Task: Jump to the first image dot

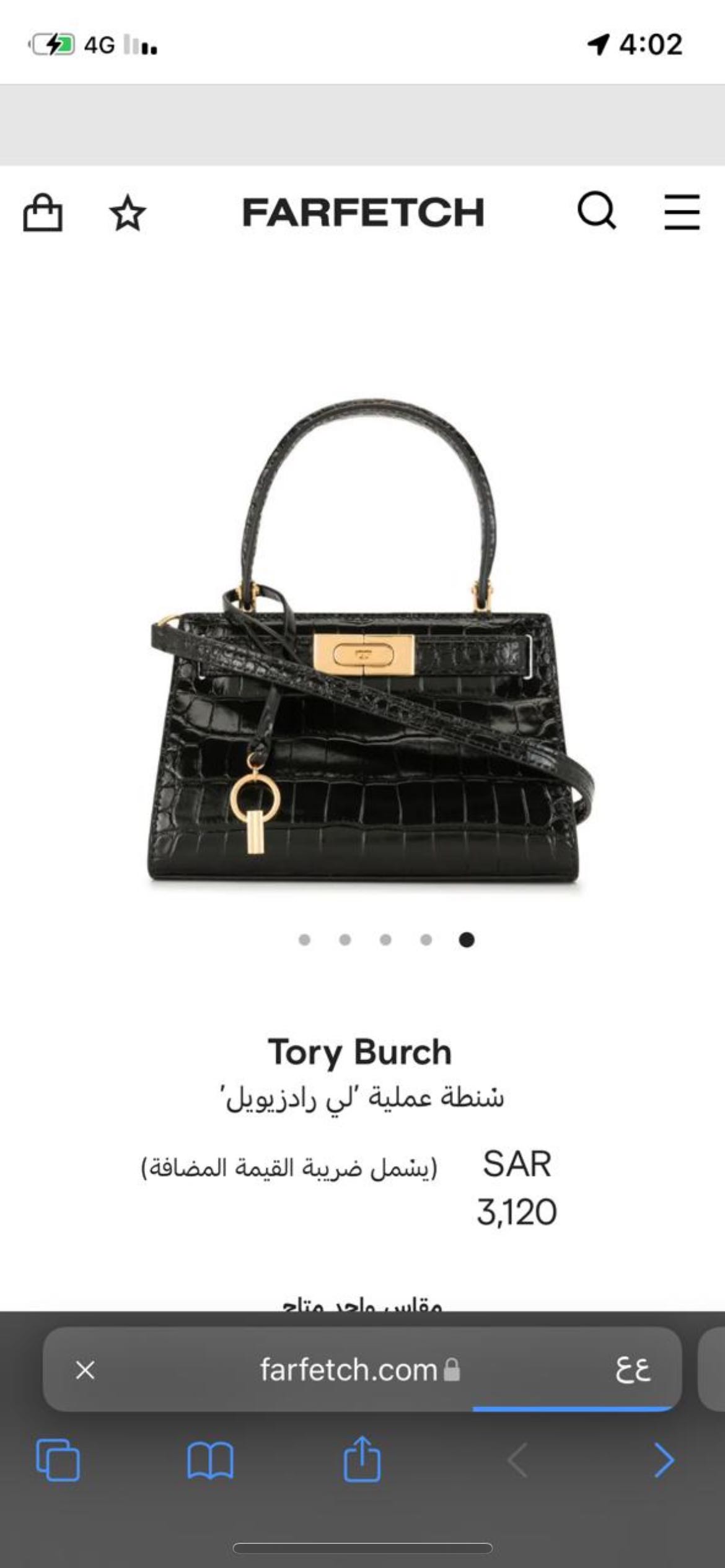Action: click(304, 940)
